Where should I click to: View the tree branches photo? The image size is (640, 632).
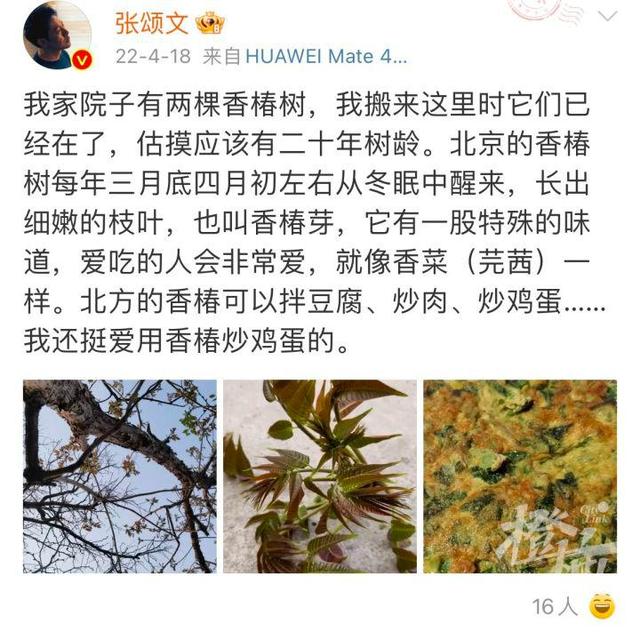pos(120,476)
